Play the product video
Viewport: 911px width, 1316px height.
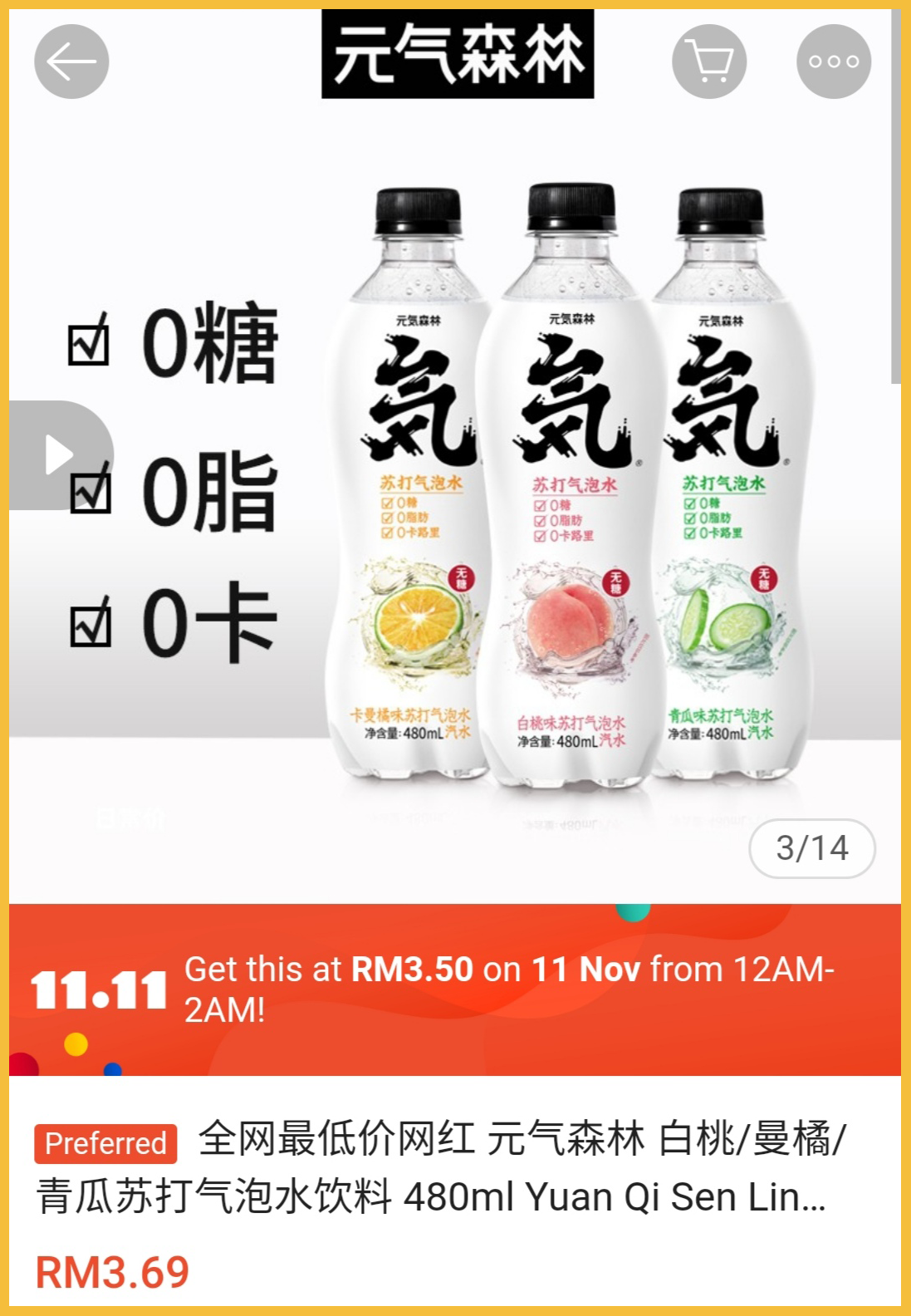pos(58,454)
